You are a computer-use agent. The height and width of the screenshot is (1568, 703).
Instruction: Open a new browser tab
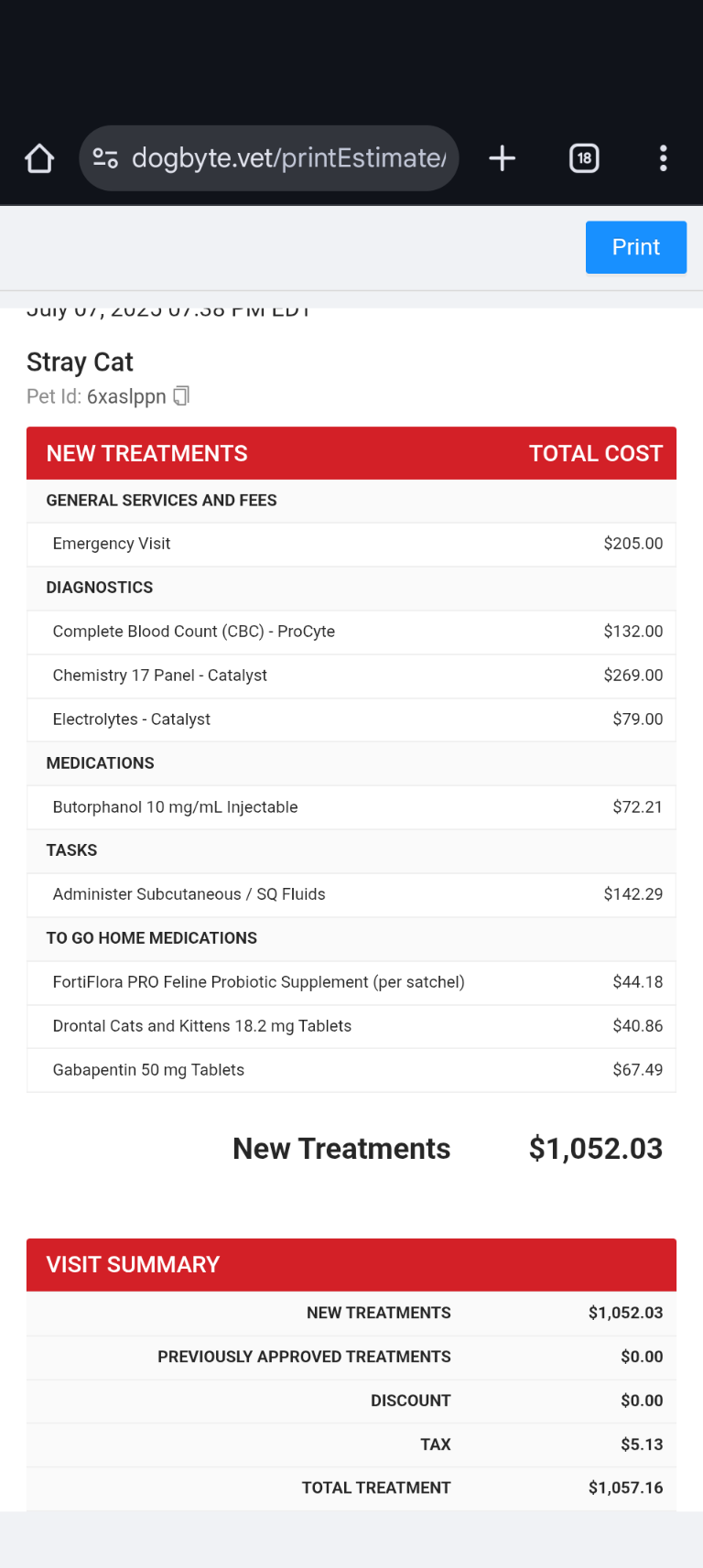[502, 158]
